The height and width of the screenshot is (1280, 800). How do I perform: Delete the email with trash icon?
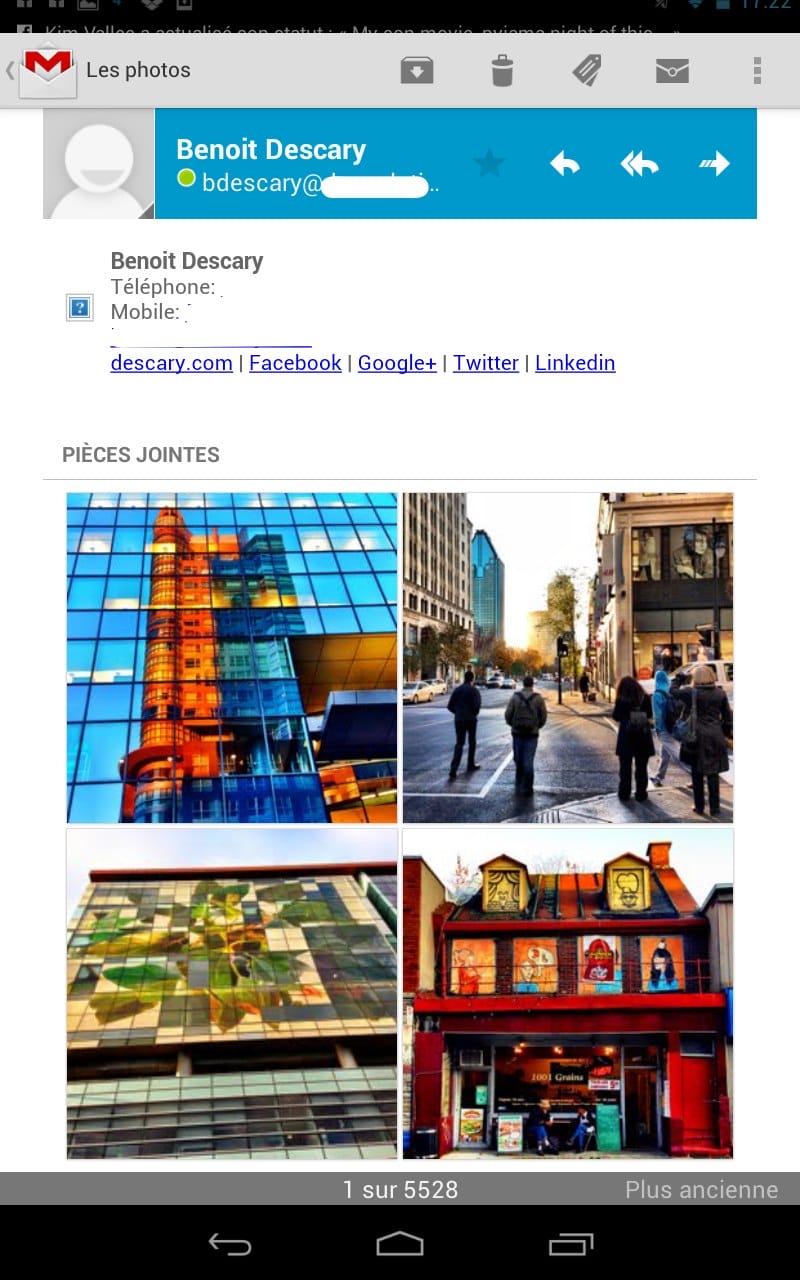[x=502, y=70]
